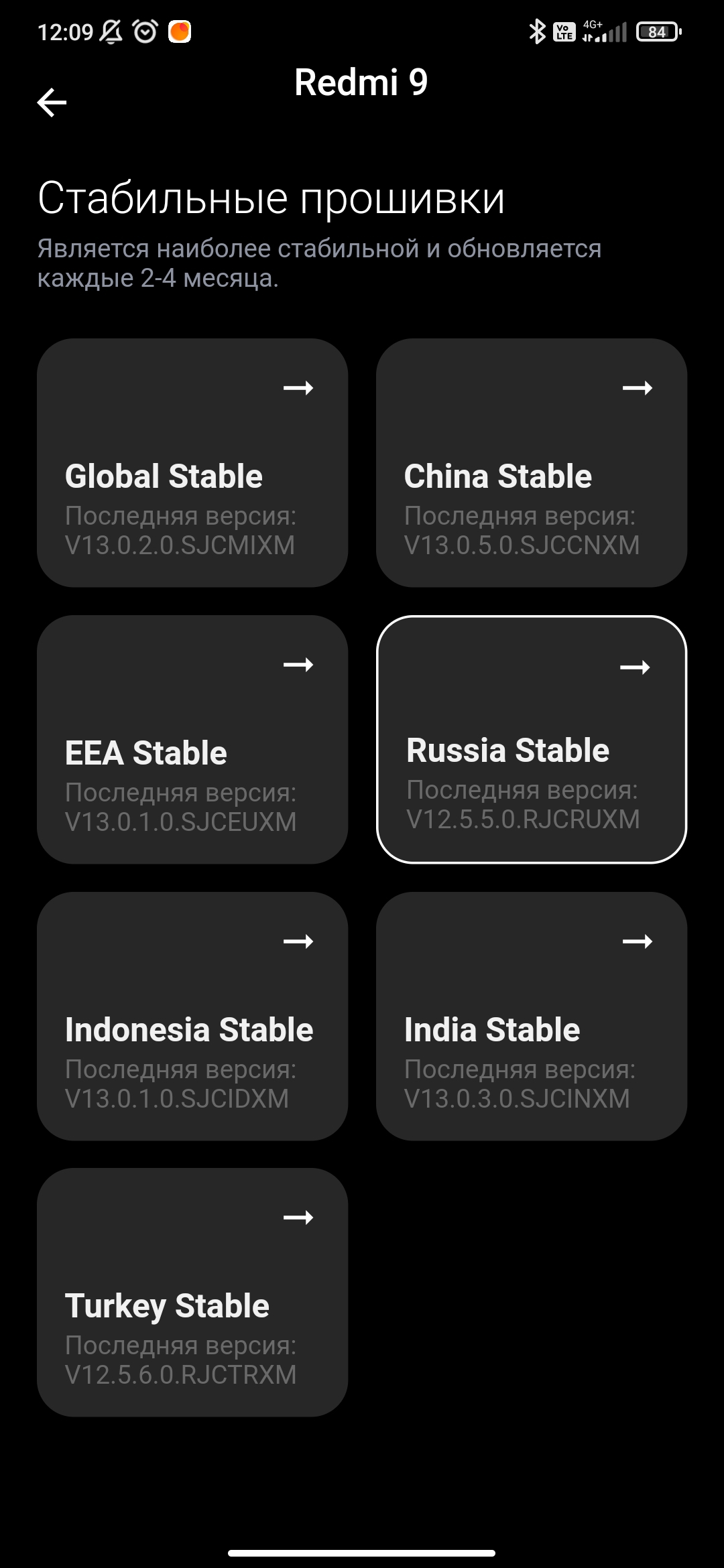Tap version V12.5.5.0.RJCRUXM text
Viewport: 724px width, 1568px height.
click(x=524, y=819)
